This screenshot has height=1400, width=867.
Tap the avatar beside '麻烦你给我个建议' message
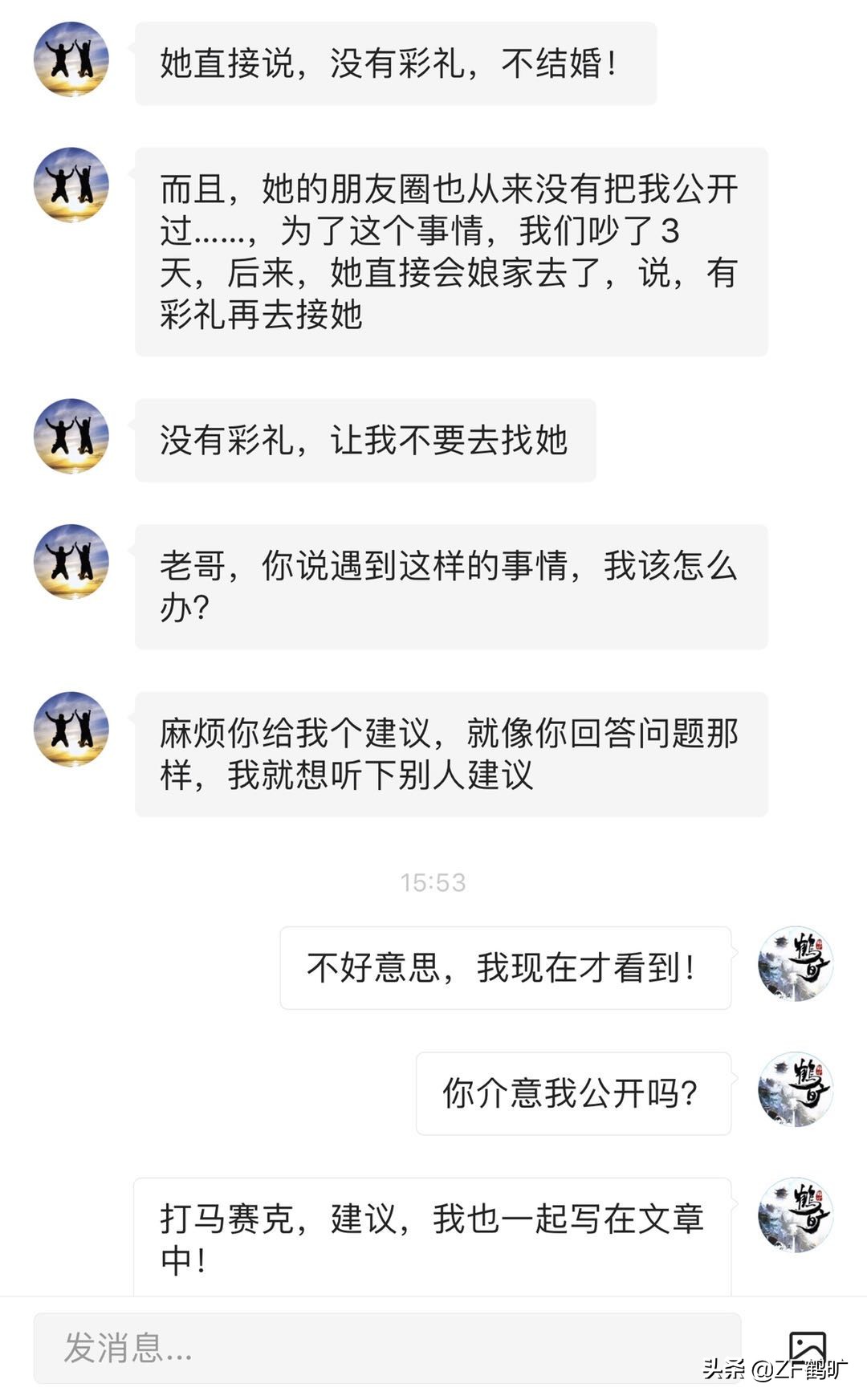71,731
